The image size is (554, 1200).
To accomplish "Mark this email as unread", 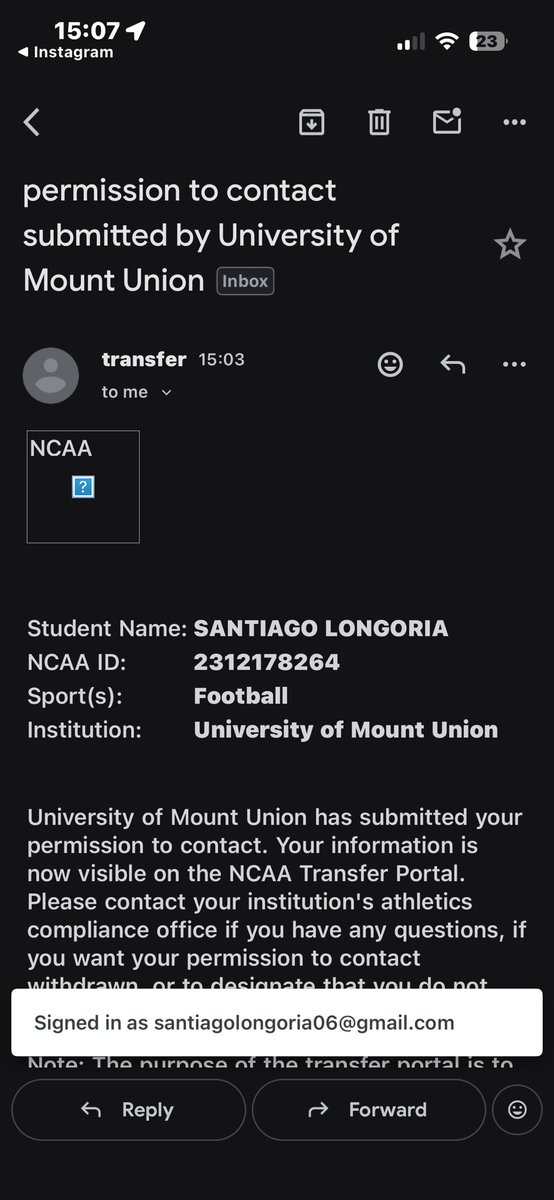I will [x=446, y=121].
